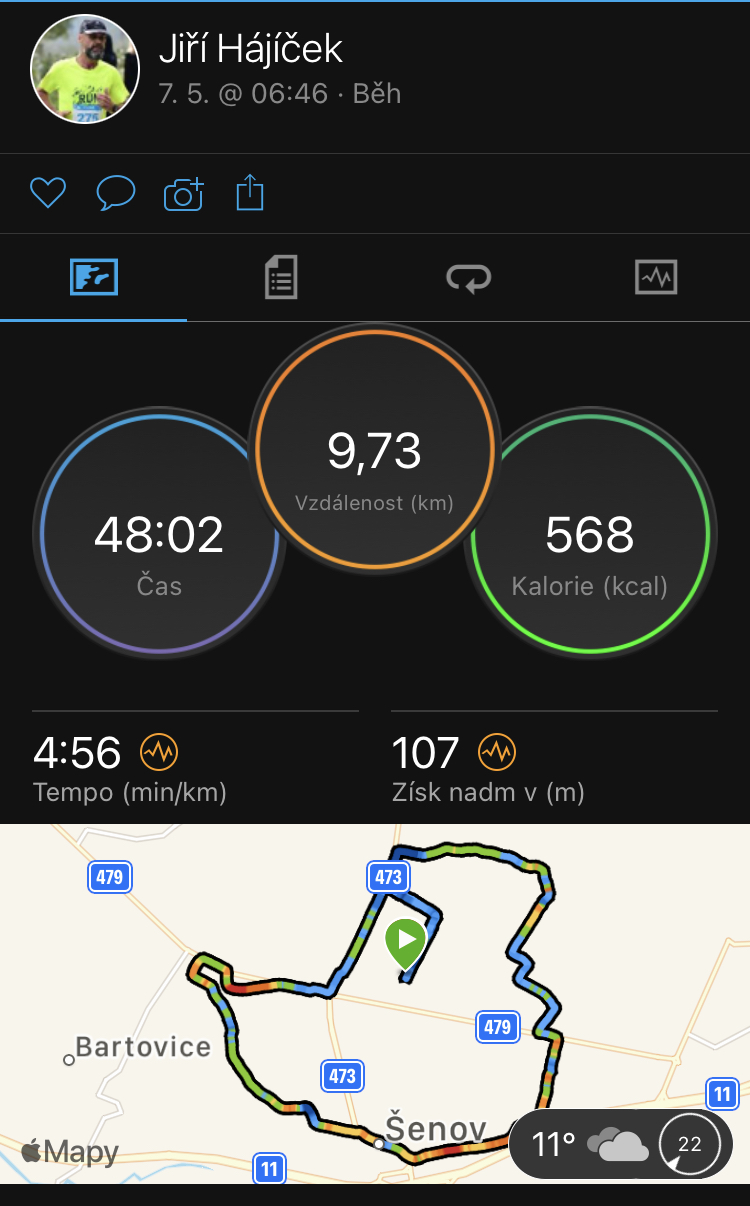
Task: Switch to the laps tab
Action: pyautogui.click(x=468, y=277)
